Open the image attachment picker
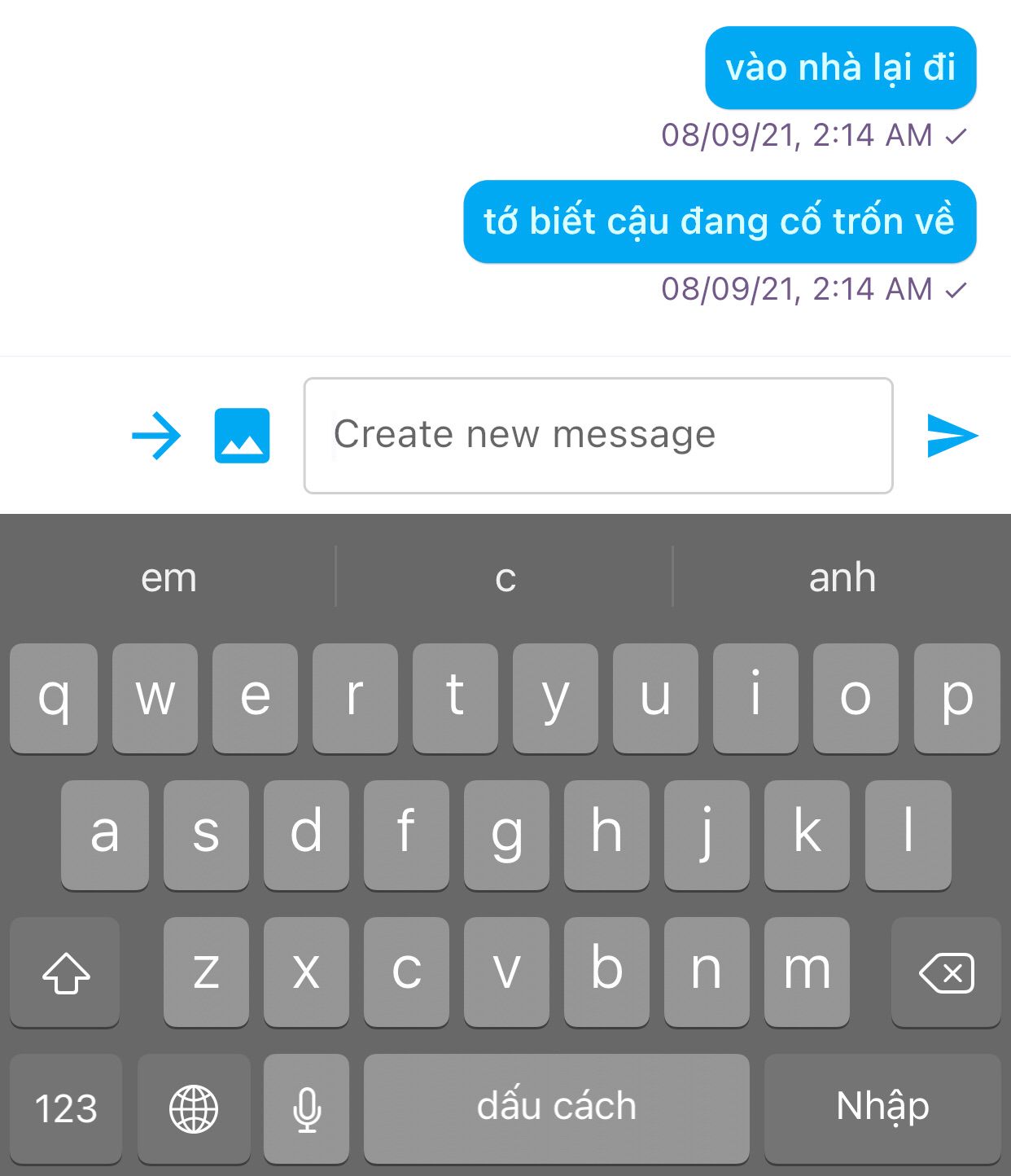This screenshot has width=1011, height=1176. [x=242, y=436]
